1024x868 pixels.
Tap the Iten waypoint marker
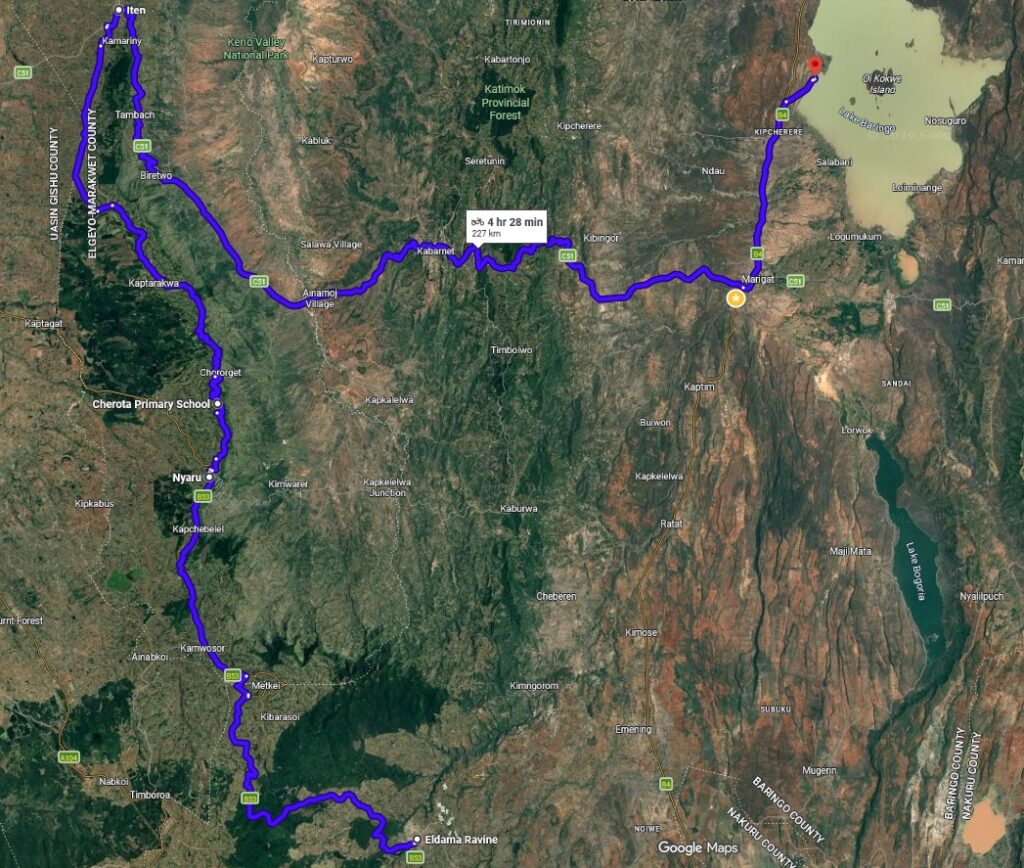coord(119,10)
